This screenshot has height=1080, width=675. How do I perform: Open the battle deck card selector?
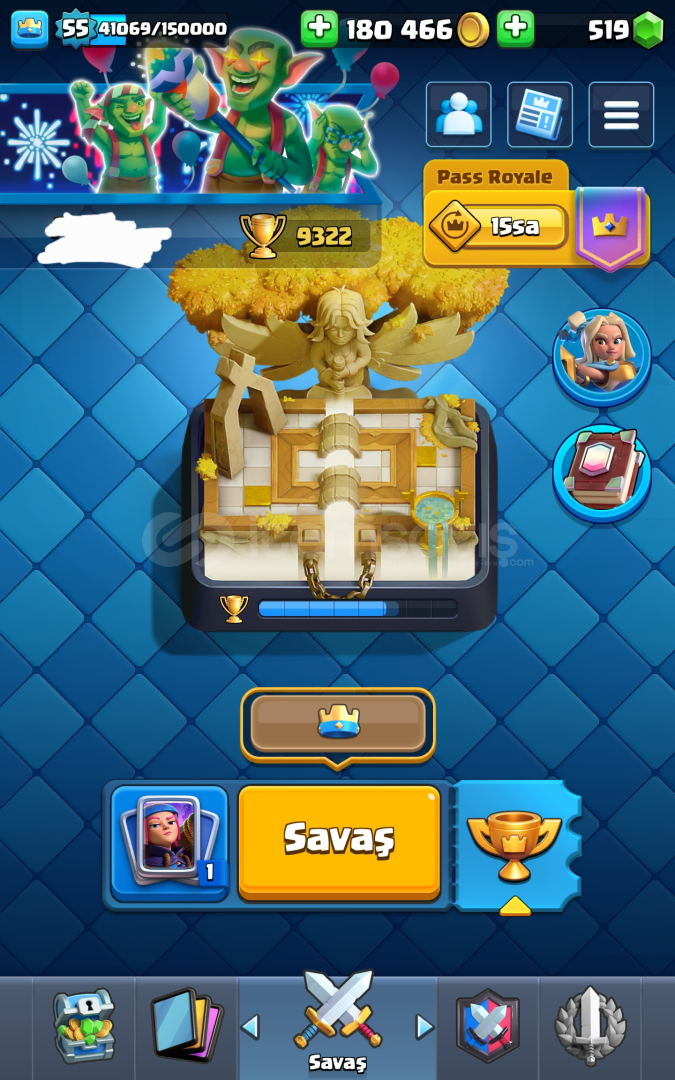coord(169,843)
